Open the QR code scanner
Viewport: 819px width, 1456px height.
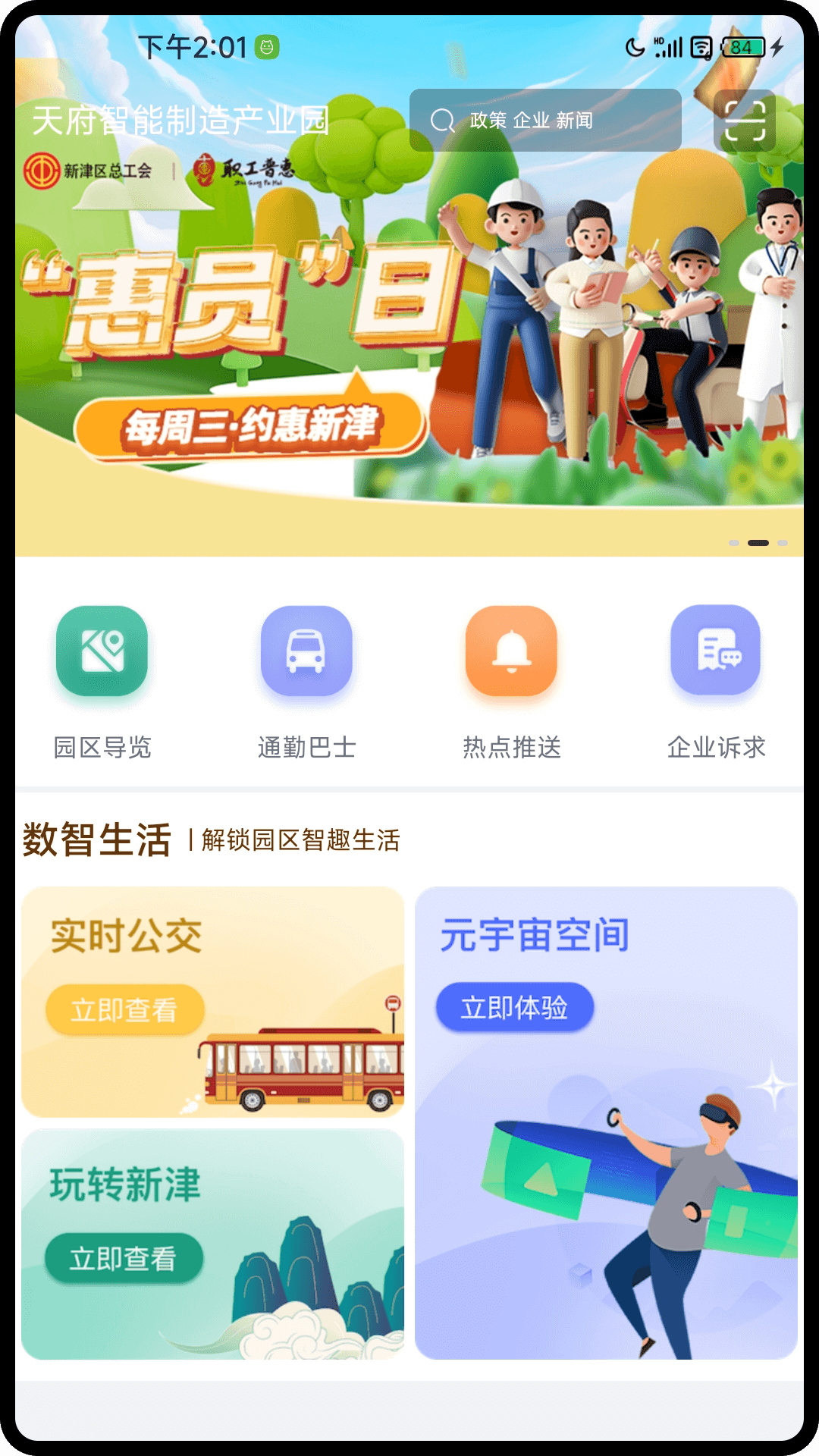[x=744, y=121]
